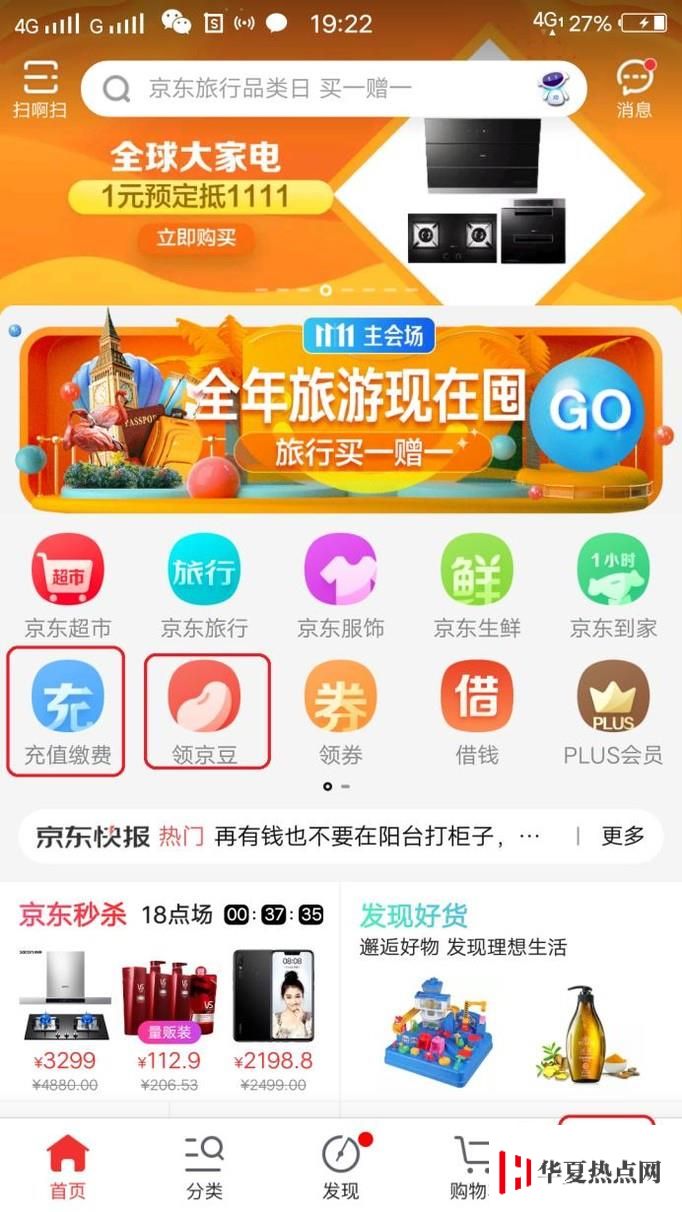Image resolution: width=682 pixels, height=1212 pixels.
Task: Open 京东到家 shortcut
Action: (x=613, y=585)
